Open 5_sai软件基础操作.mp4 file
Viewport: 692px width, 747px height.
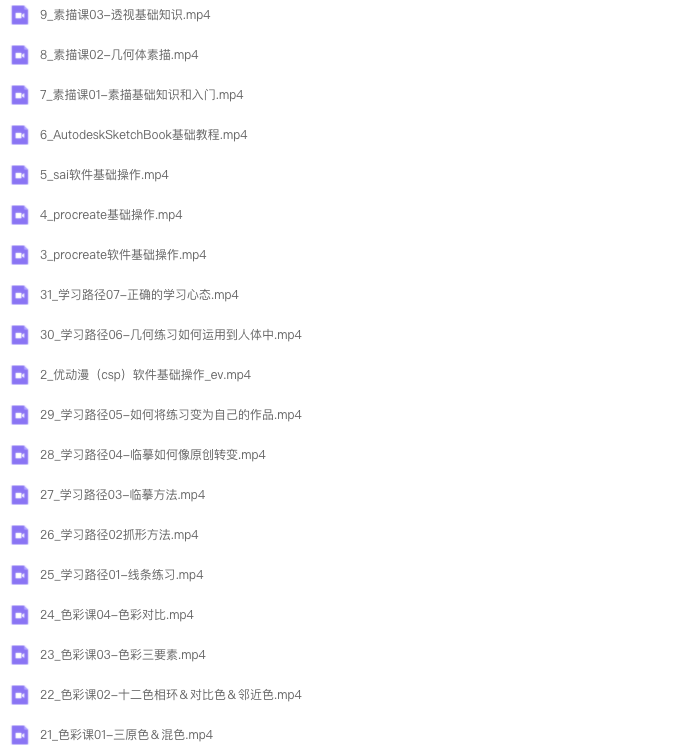coord(104,175)
